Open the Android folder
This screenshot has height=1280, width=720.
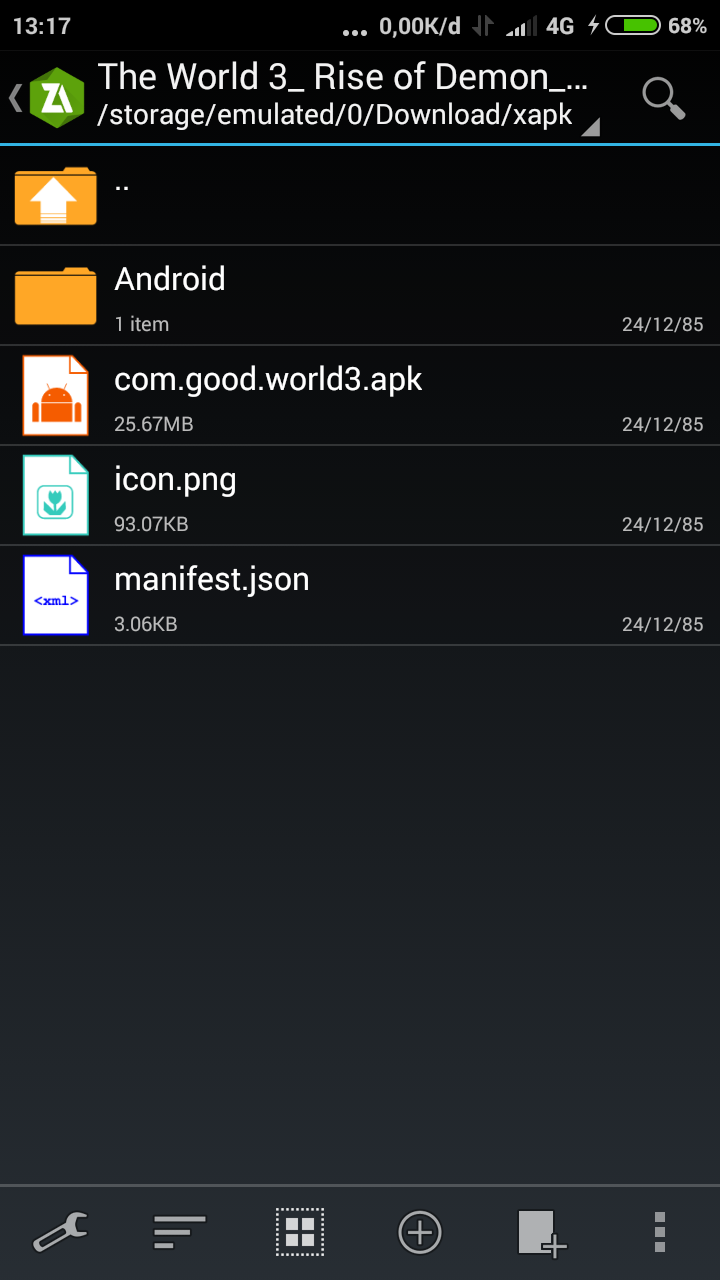point(360,296)
